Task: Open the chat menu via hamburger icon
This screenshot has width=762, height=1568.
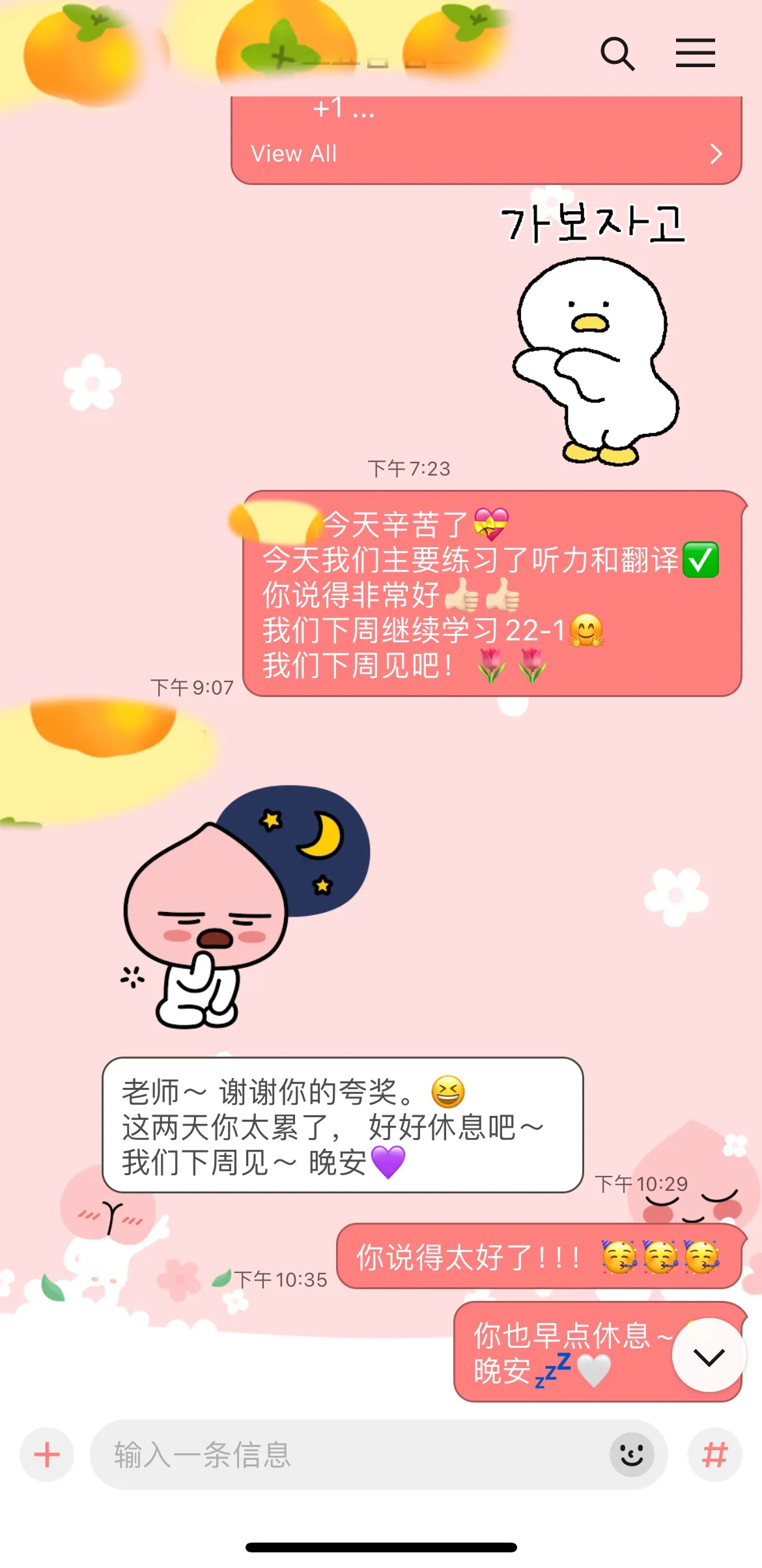Action: pos(695,54)
